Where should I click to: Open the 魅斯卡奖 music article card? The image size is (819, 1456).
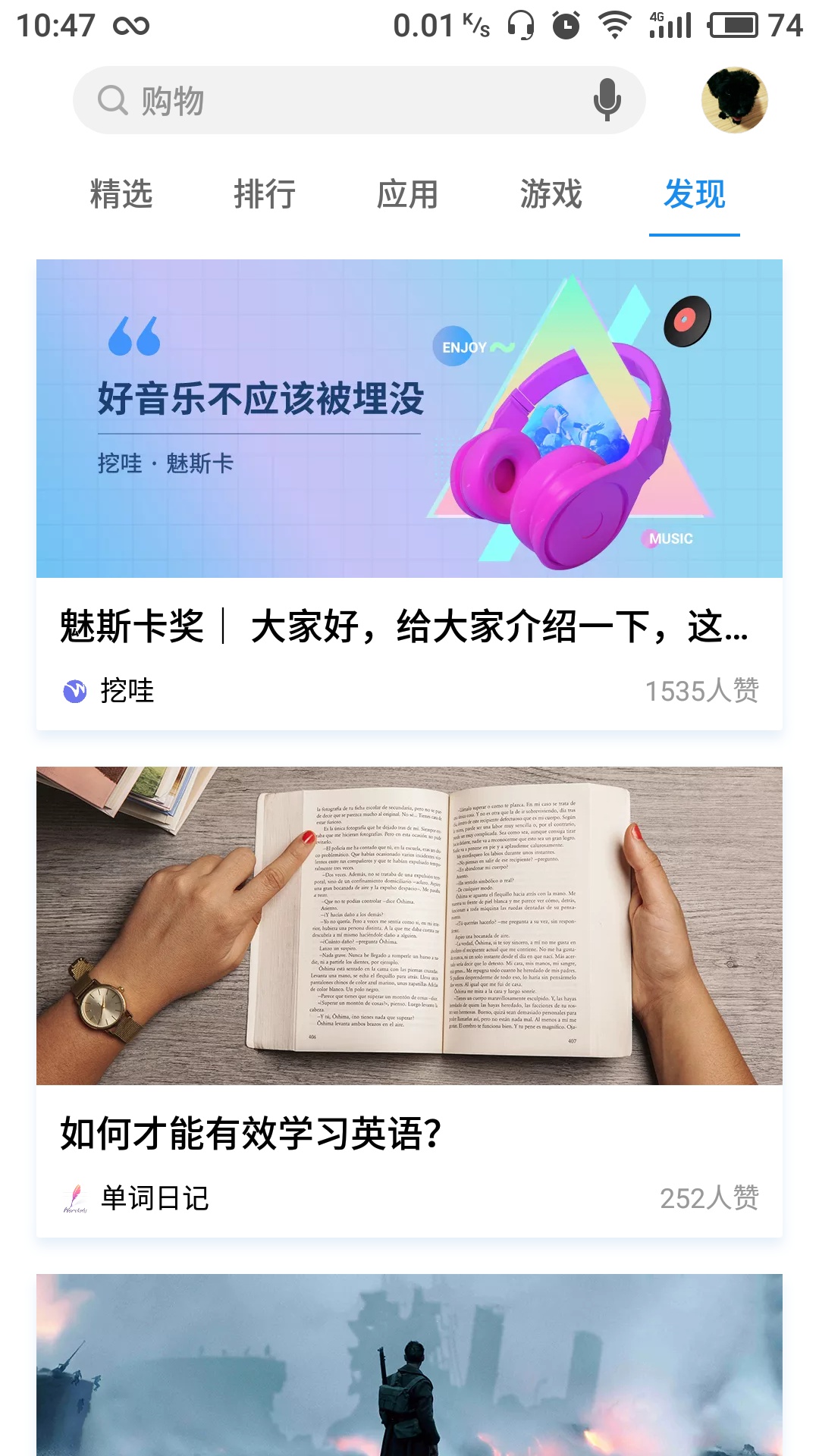tap(409, 493)
